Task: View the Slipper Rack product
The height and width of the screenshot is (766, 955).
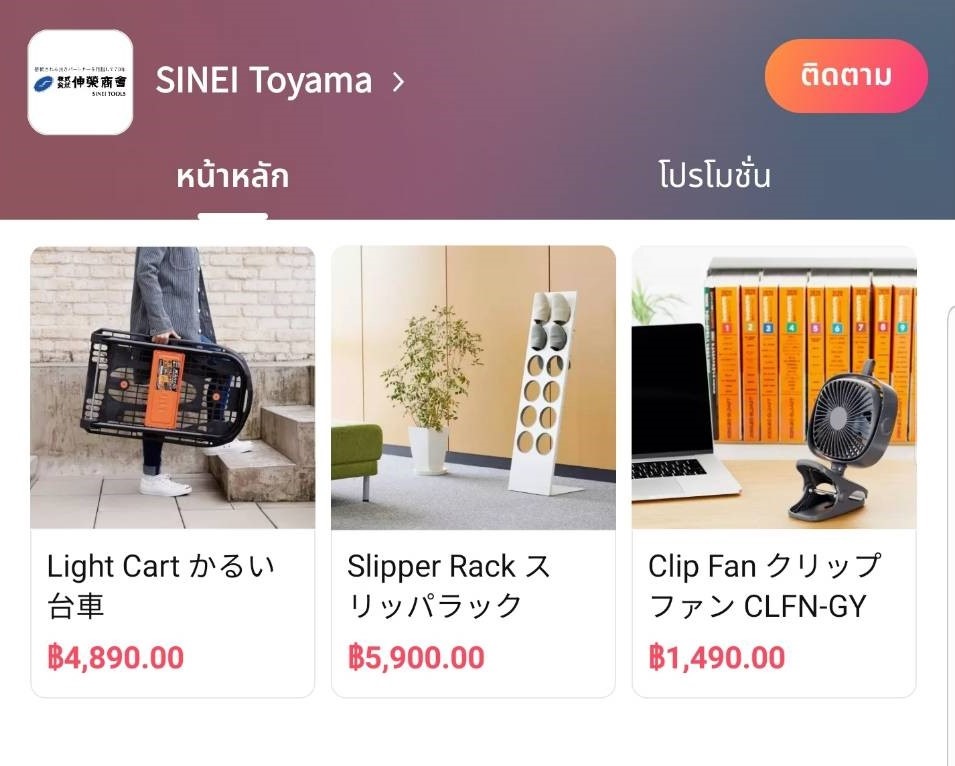Action: (x=473, y=470)
